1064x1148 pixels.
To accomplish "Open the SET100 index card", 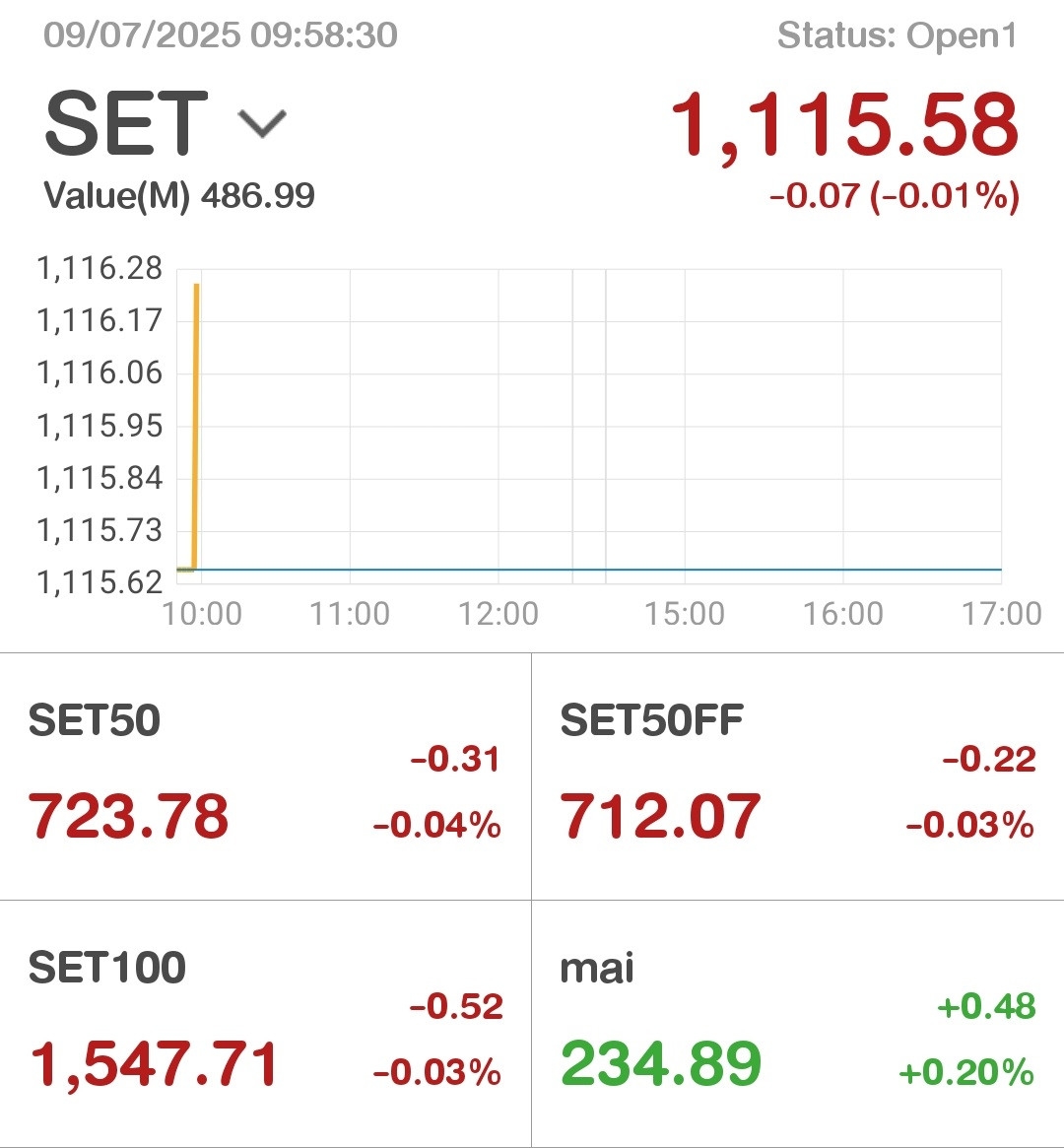I will pos(265,1023).
